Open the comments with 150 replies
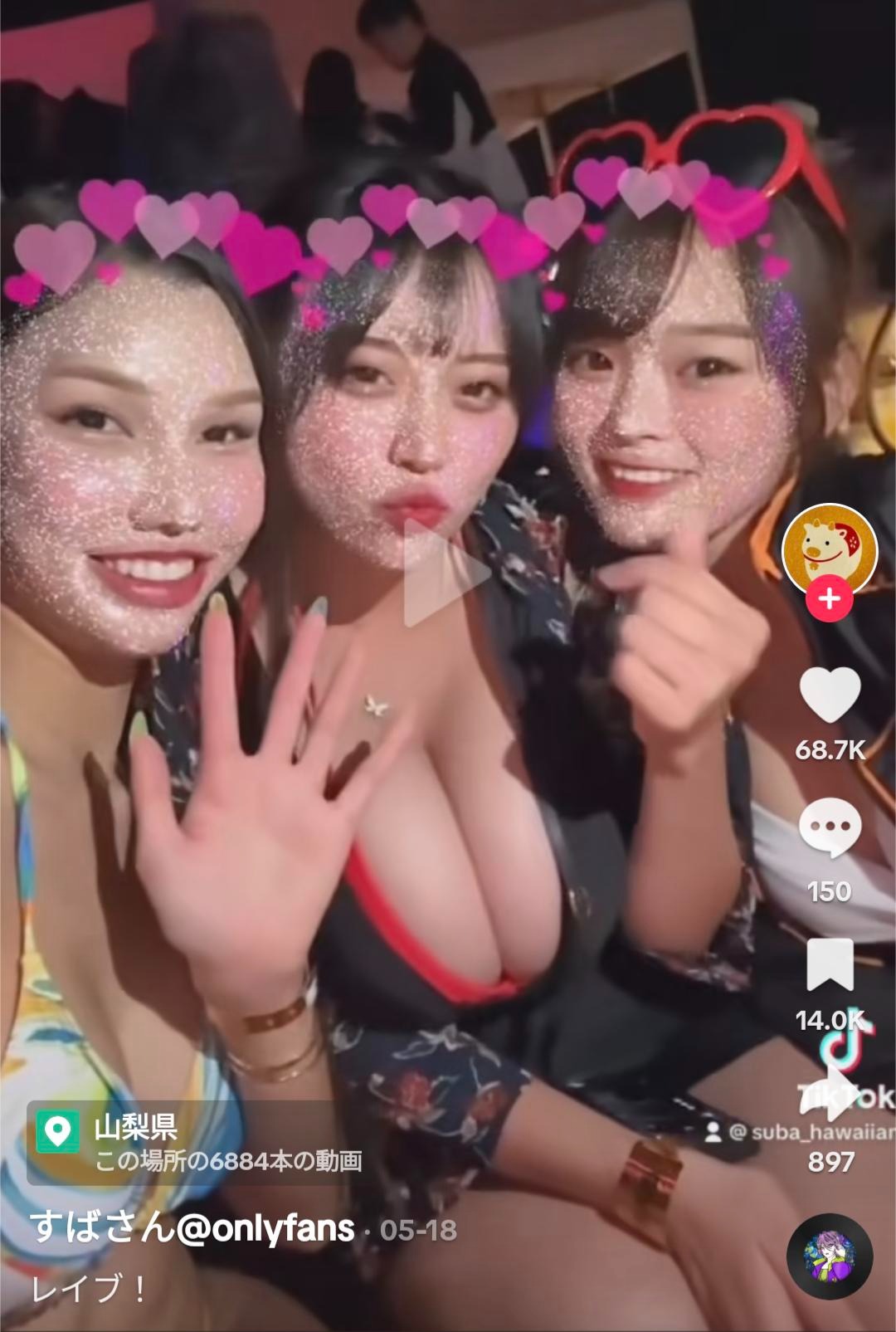The image size is (896, 1332). coord(830,830)
